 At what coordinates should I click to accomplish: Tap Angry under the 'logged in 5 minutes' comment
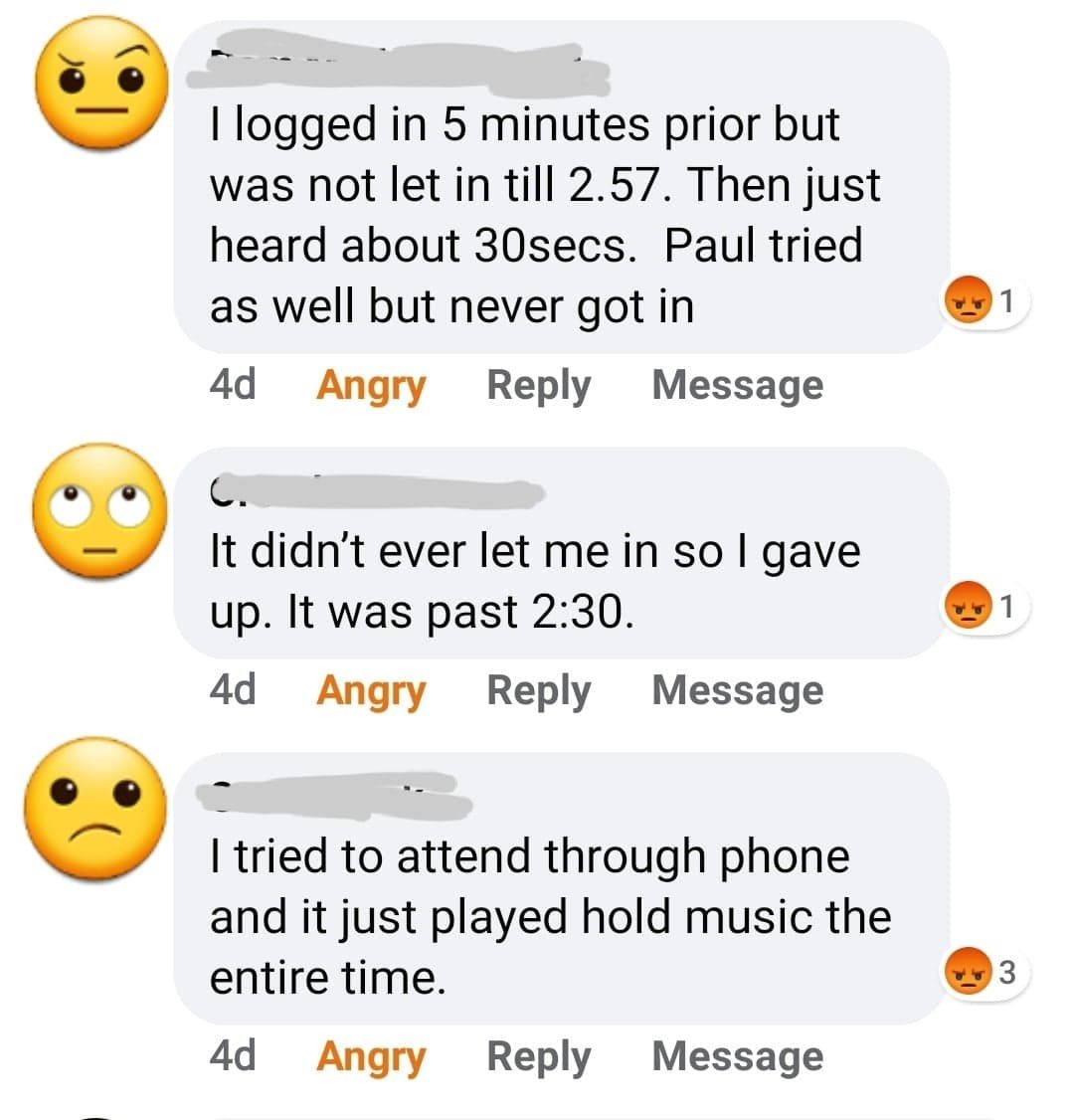(370, 385)
